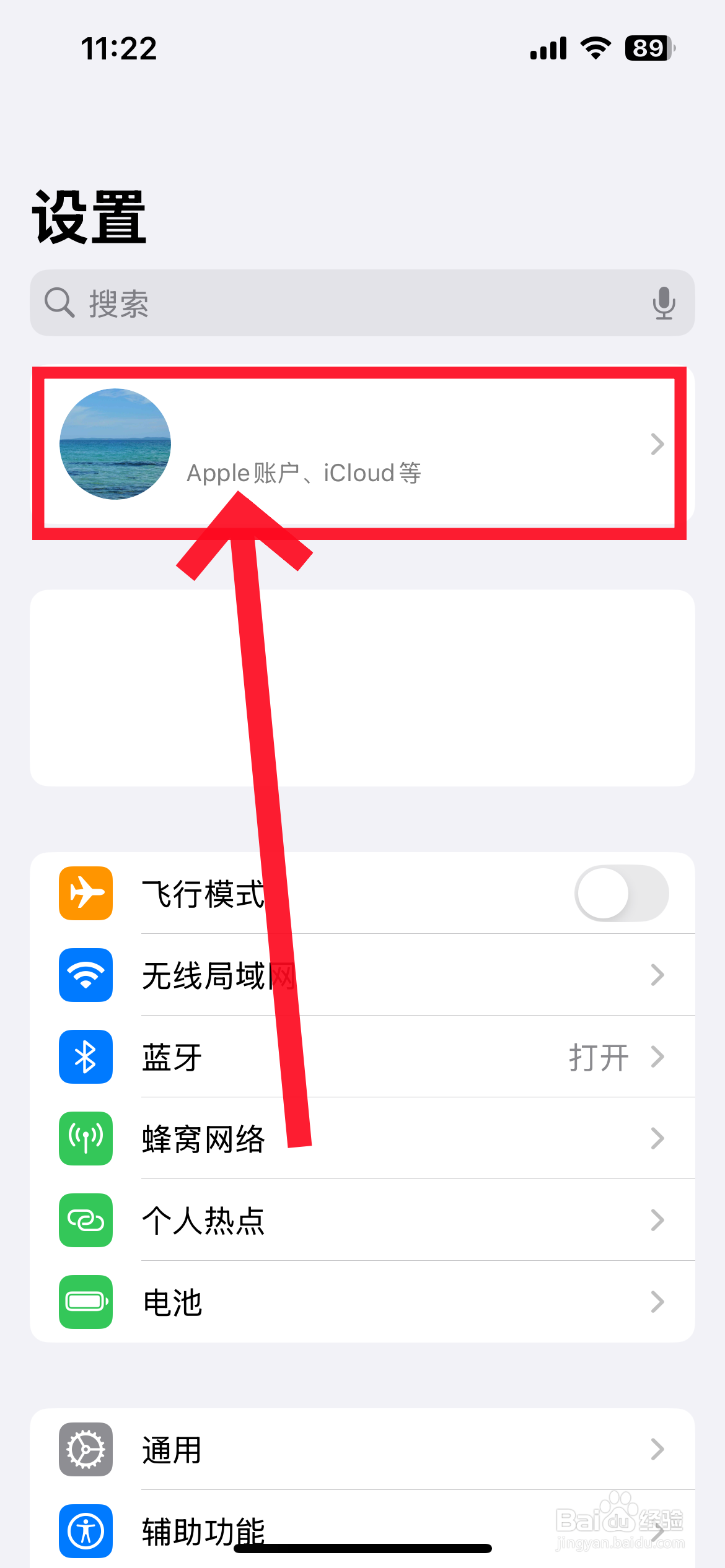Tap the profile picture thumbnail
Viewport: 725px width, 1568px height.
(x=115, y=444)
